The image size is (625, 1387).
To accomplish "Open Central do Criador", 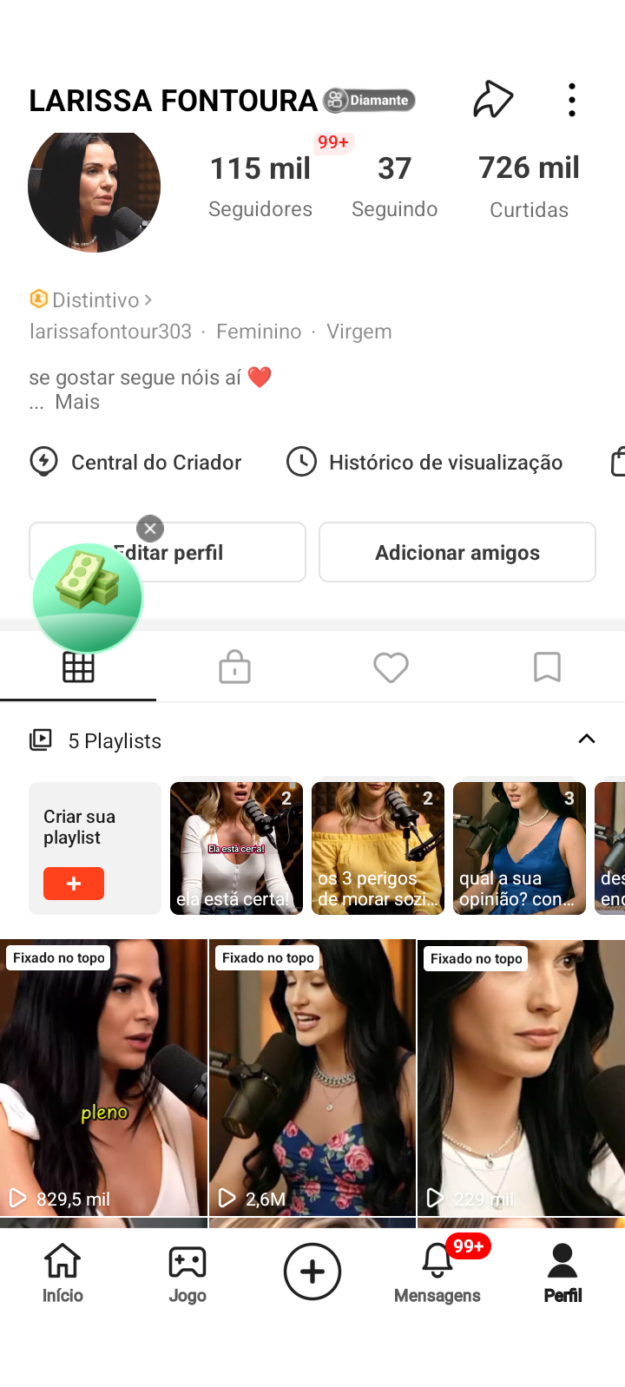I will tap(136, 462).
